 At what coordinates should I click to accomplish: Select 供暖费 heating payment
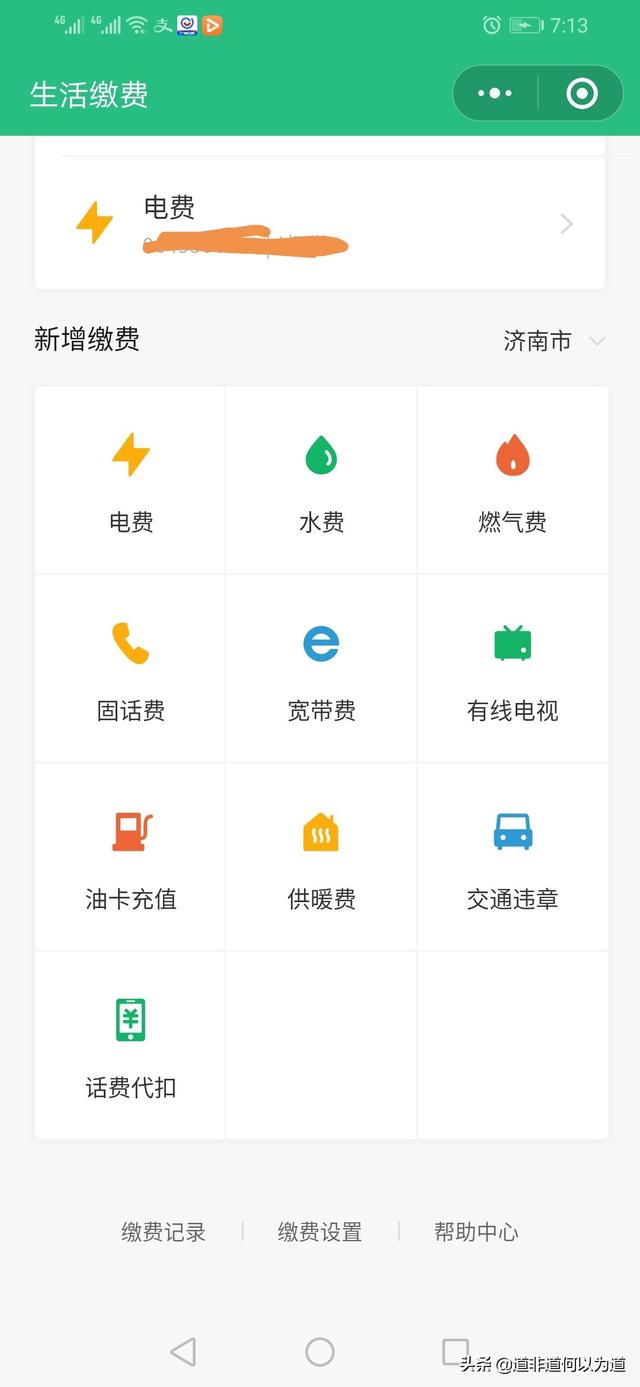tap(321, 857)
